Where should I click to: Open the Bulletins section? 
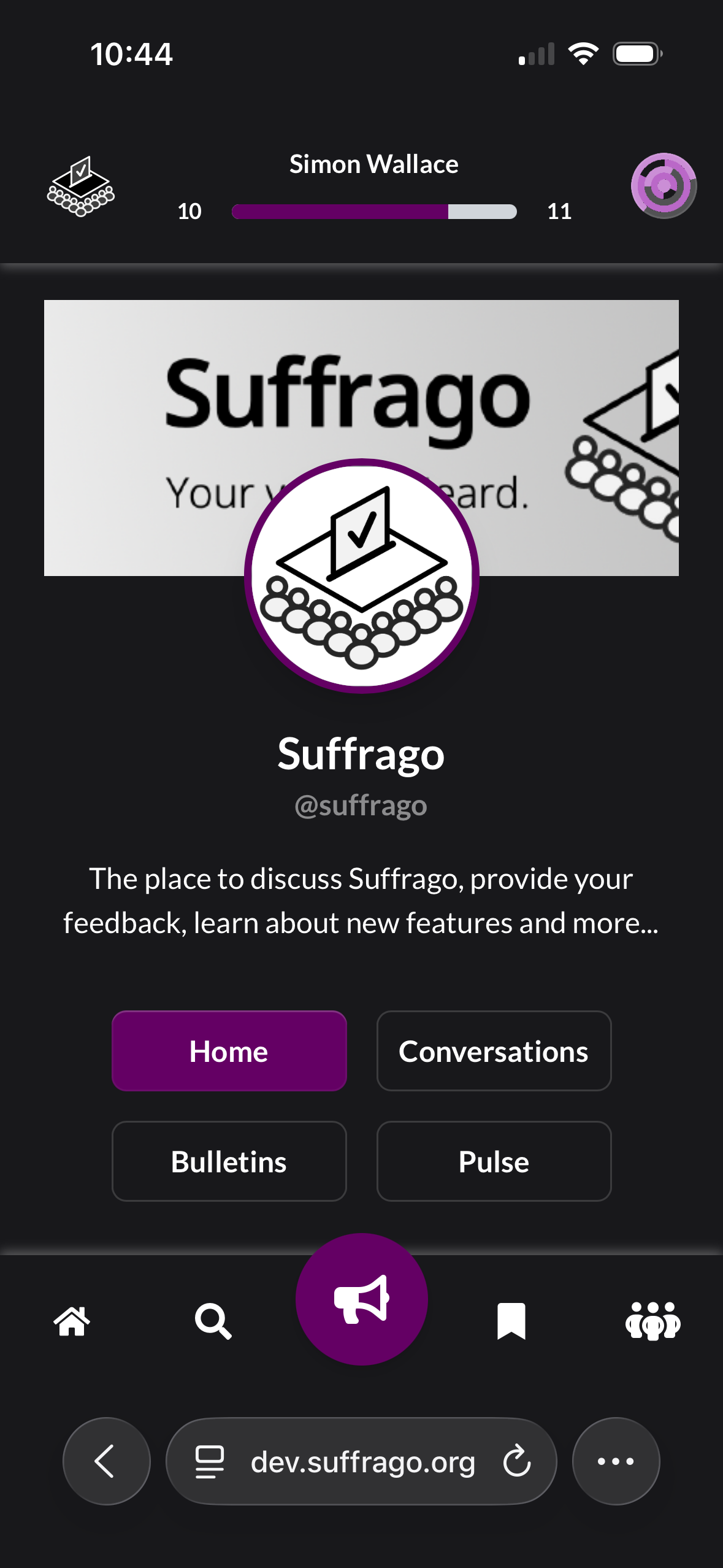[229, 1161]
